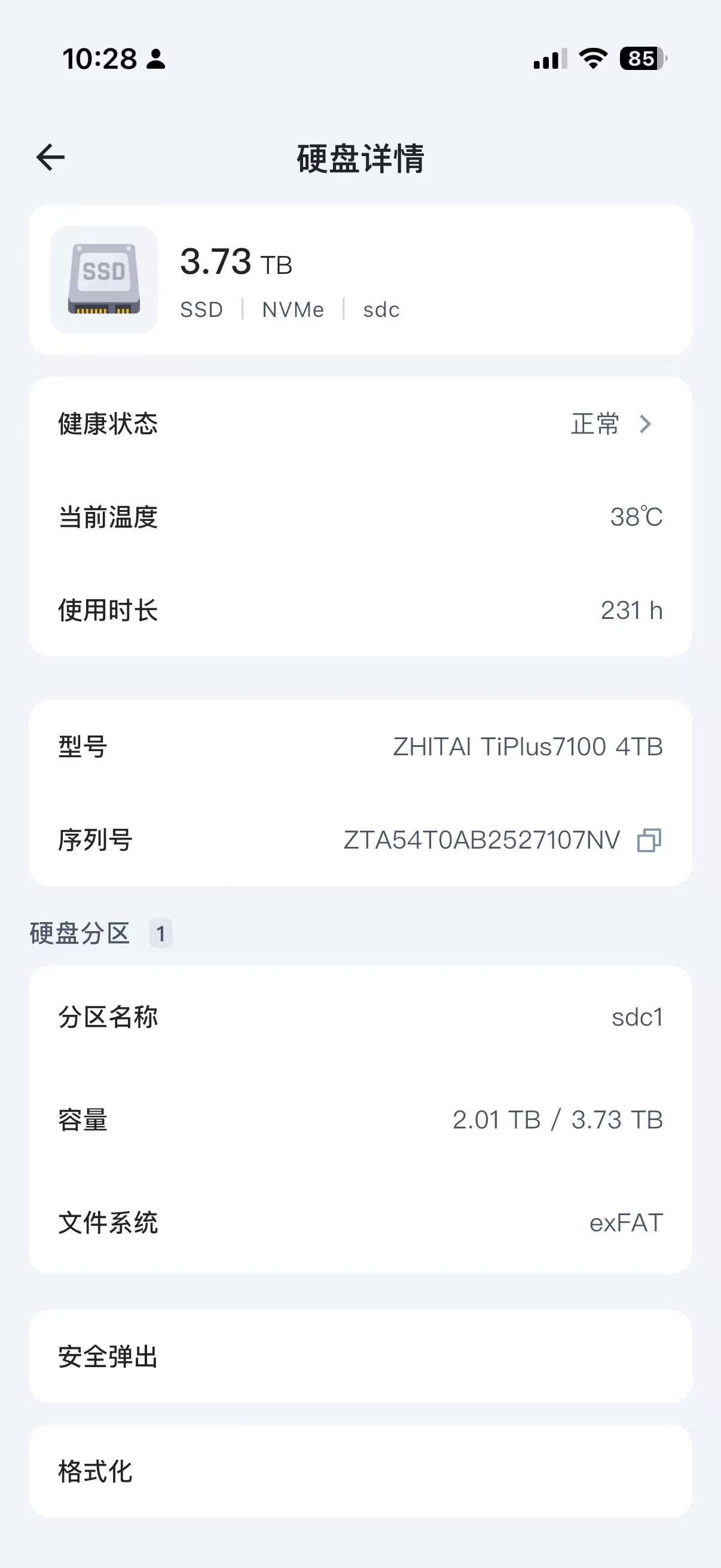Click the SSD drive icon
Viewport: 721px width, 1568px height.
pos(103,279)
